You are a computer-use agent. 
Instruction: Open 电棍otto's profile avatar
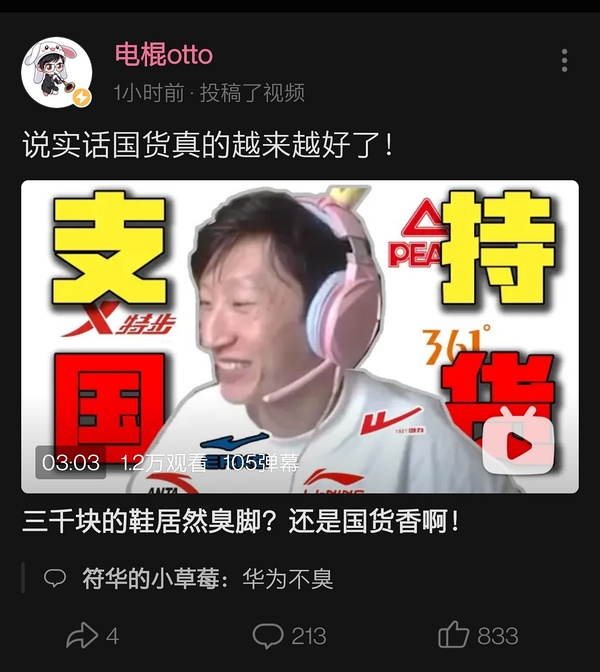click(x=57, y=73)
